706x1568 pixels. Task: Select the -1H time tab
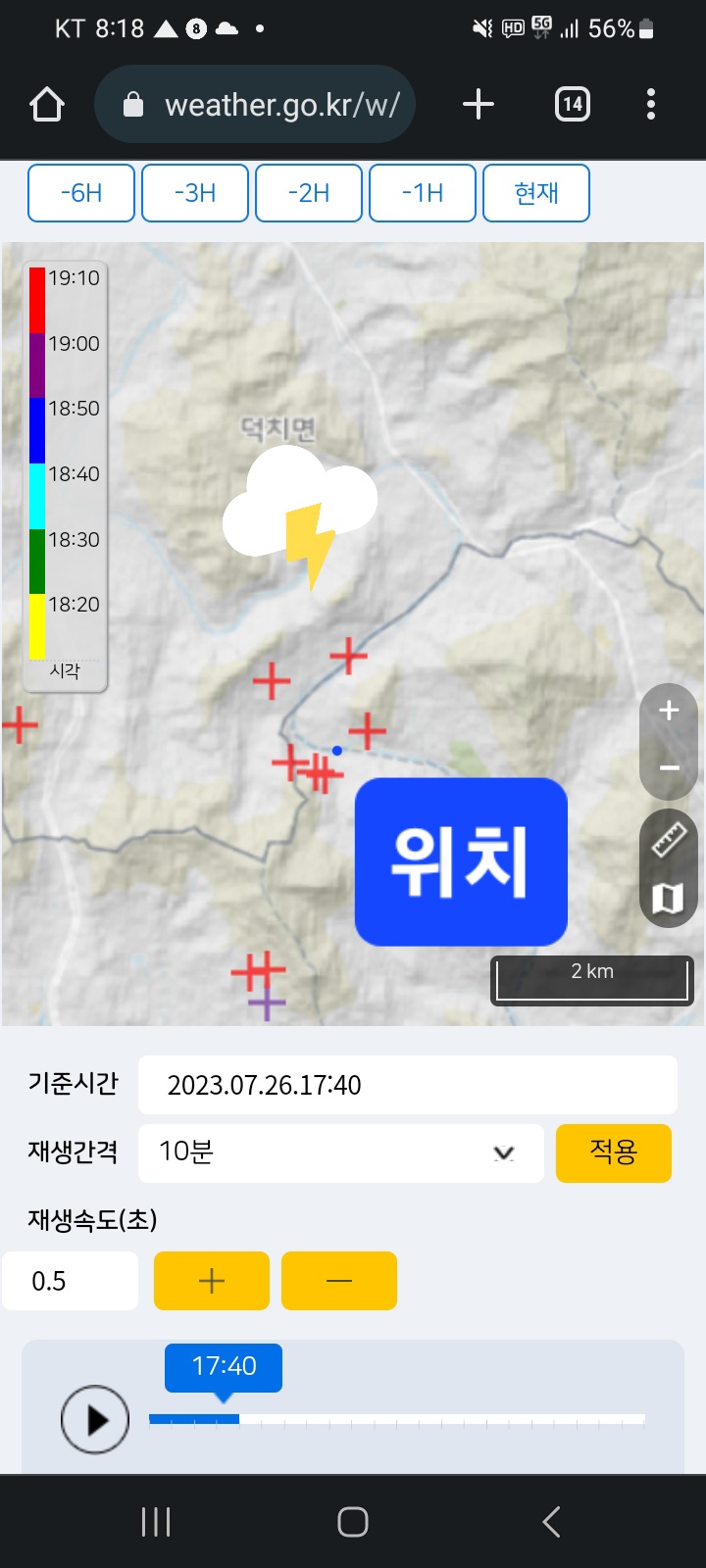pyautogui.click(x=422, y=193)
